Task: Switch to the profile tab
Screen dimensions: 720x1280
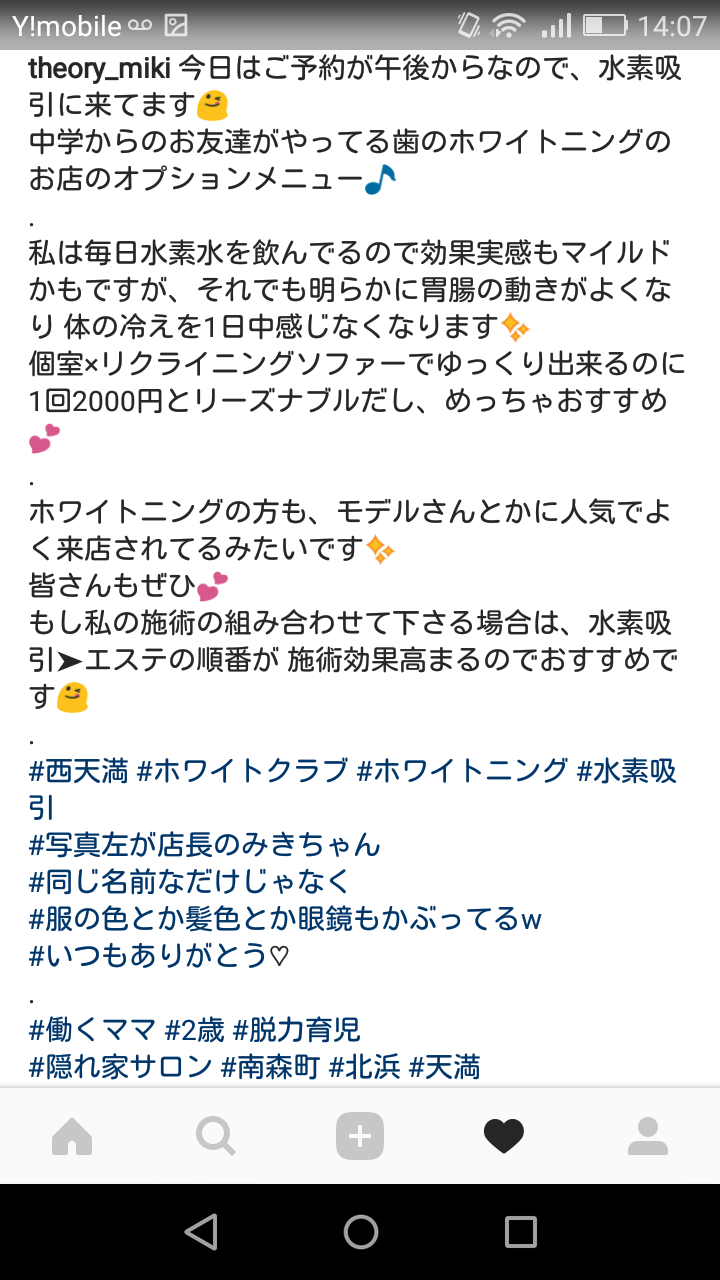Action: click(x=647, y=1136)
